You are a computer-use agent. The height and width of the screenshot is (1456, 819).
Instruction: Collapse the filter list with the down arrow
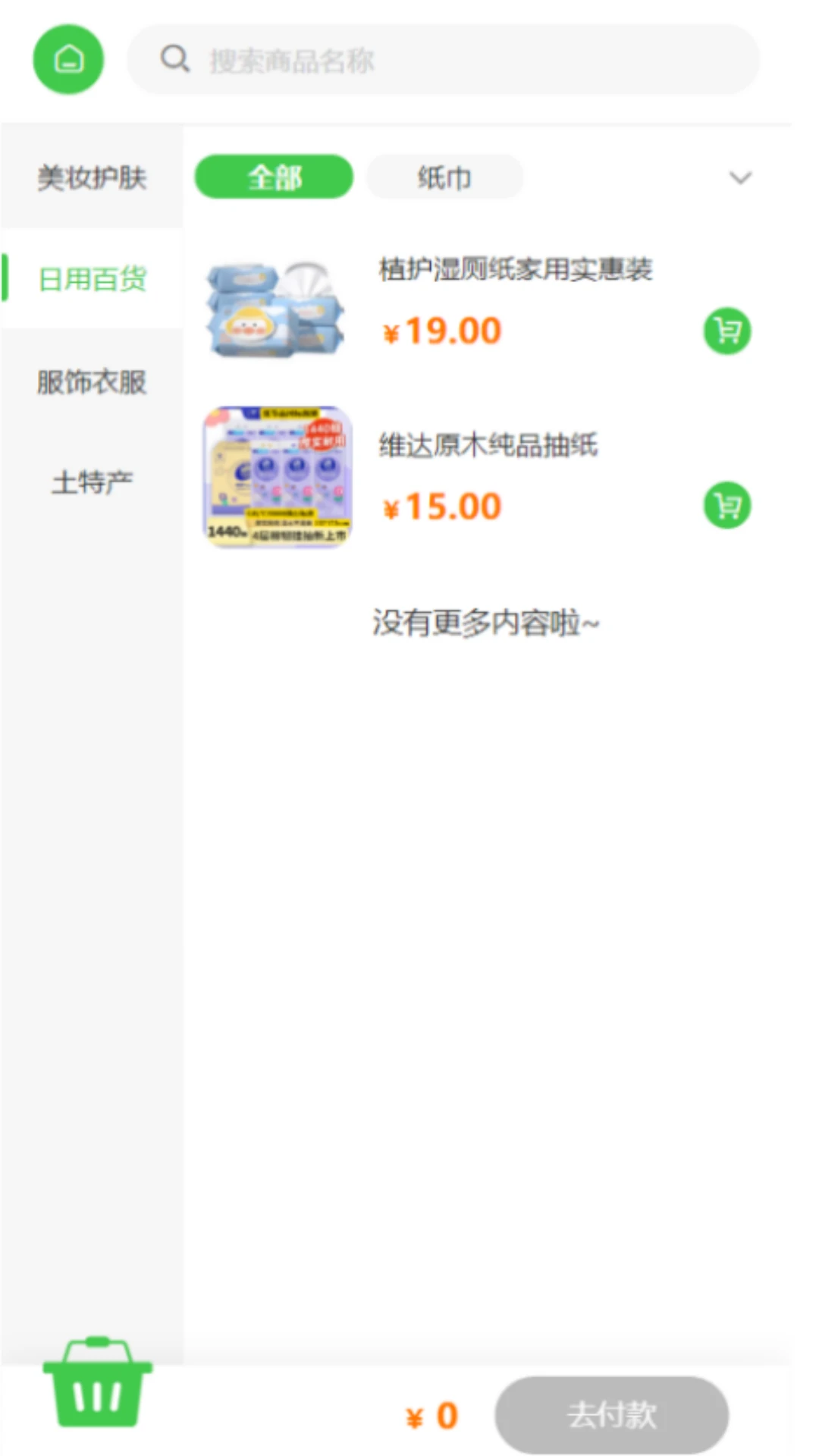click(x=741, y=178)
